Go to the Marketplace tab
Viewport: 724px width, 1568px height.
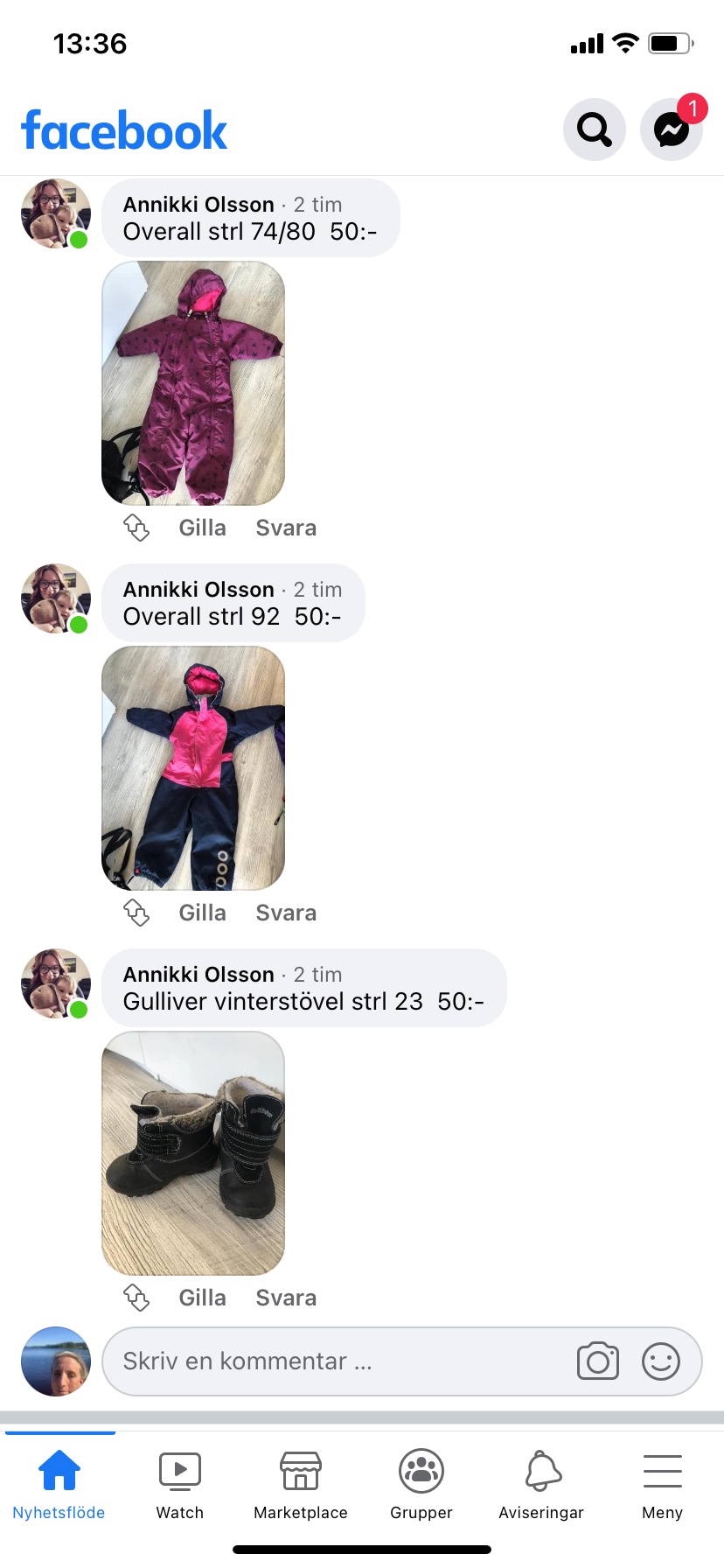[300, 1484]
